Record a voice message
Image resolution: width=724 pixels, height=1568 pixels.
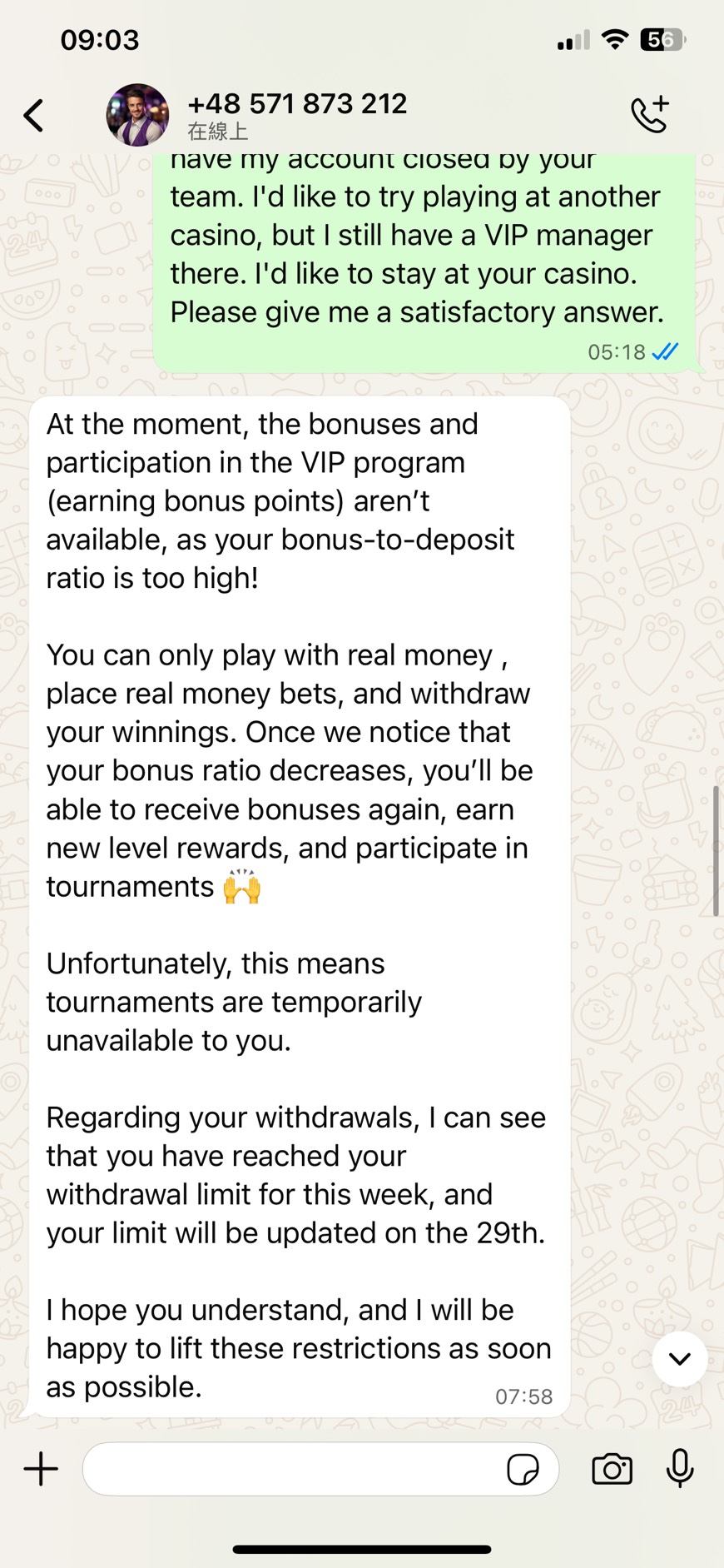coord(680,1468)
